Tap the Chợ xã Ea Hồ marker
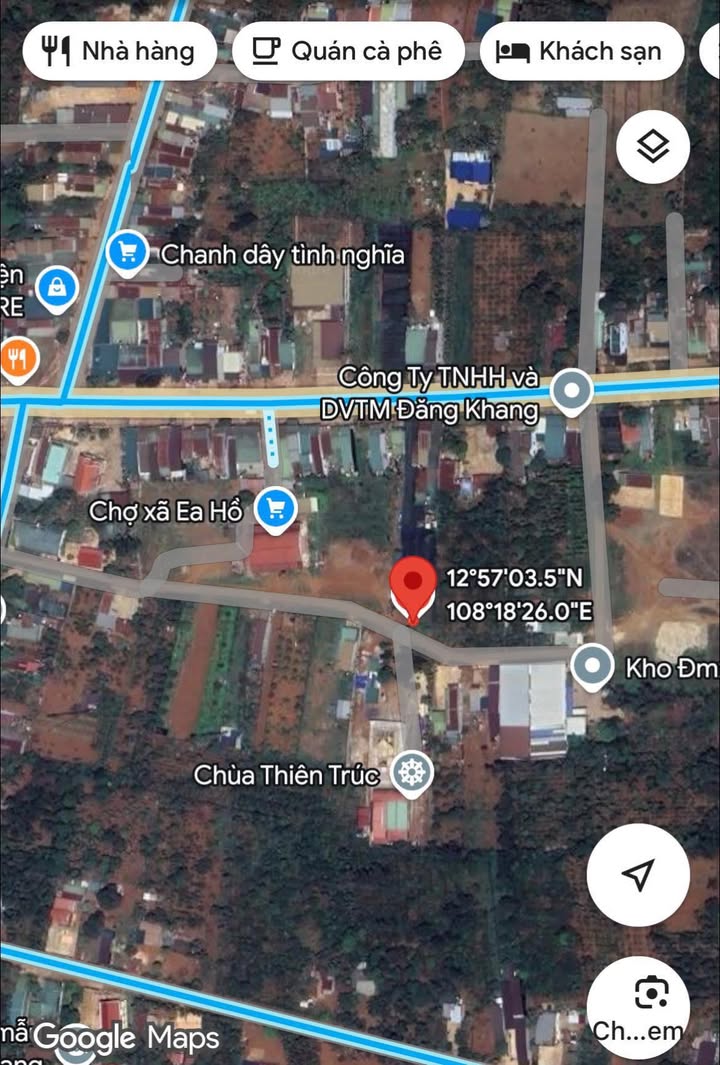The height and width of the screenshot is (1065, 720). [x=274, y=510]
